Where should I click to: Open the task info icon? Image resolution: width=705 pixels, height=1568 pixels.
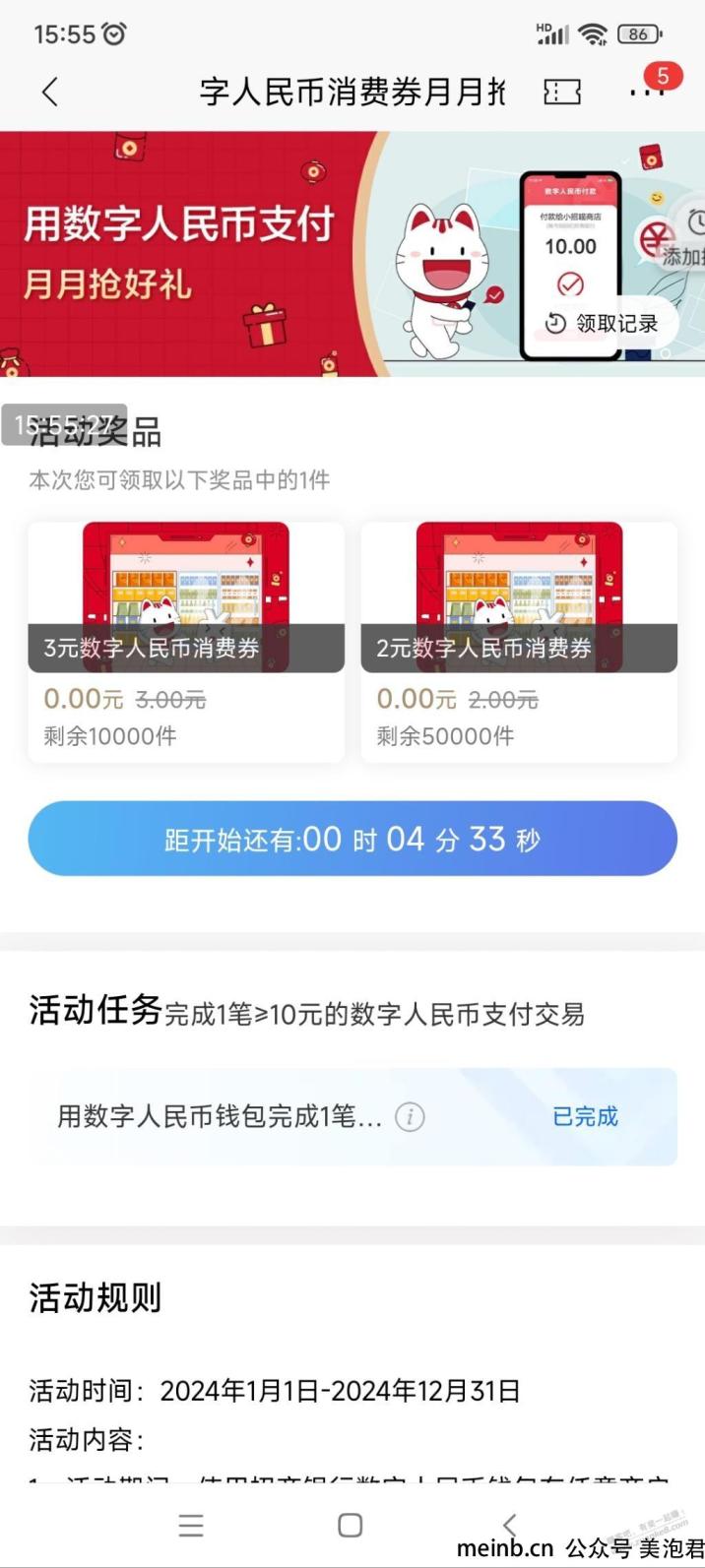coord(410,1117)
